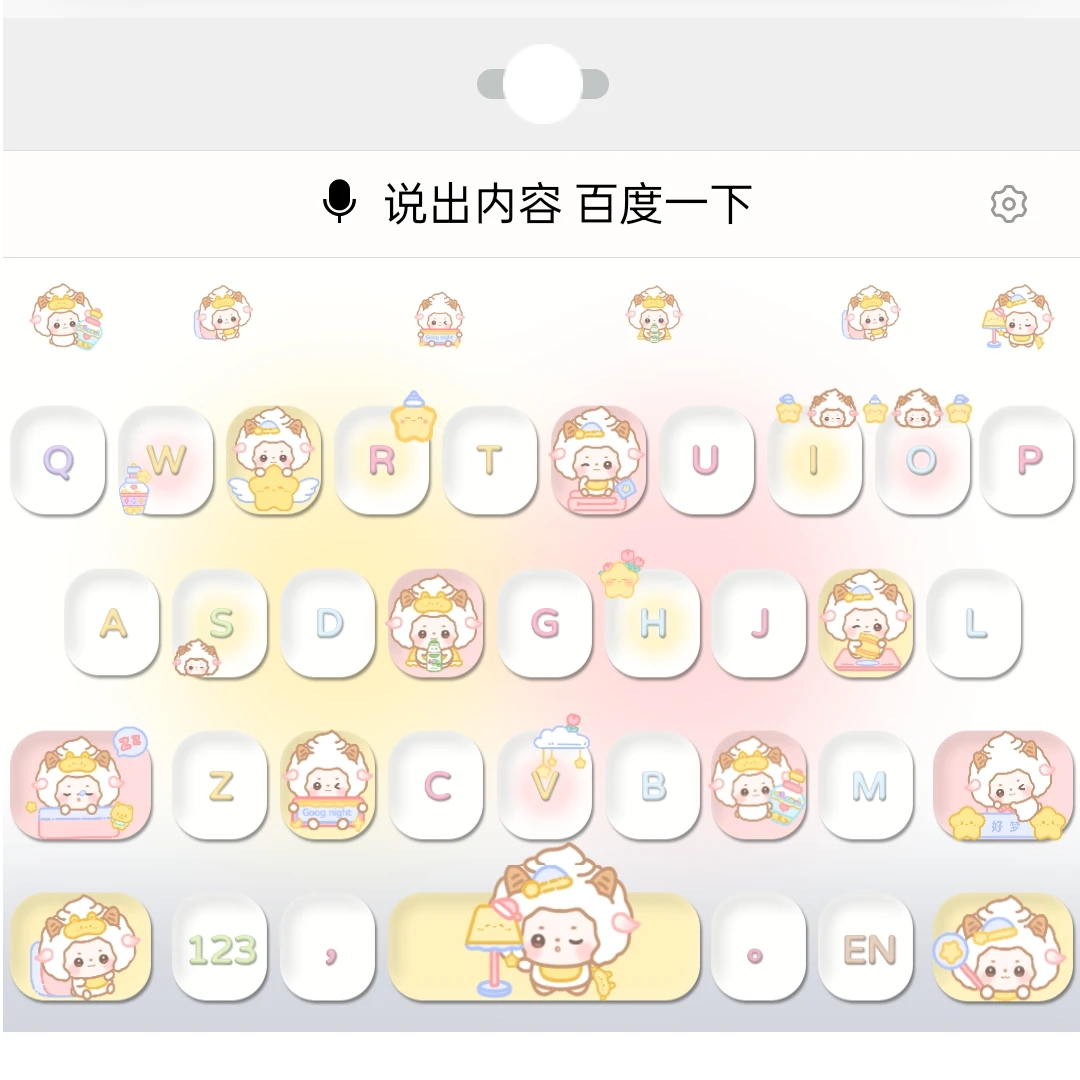1080x1080 pixels.
Task: Tap the microphone to speak content
Action: tap(340, 202)
